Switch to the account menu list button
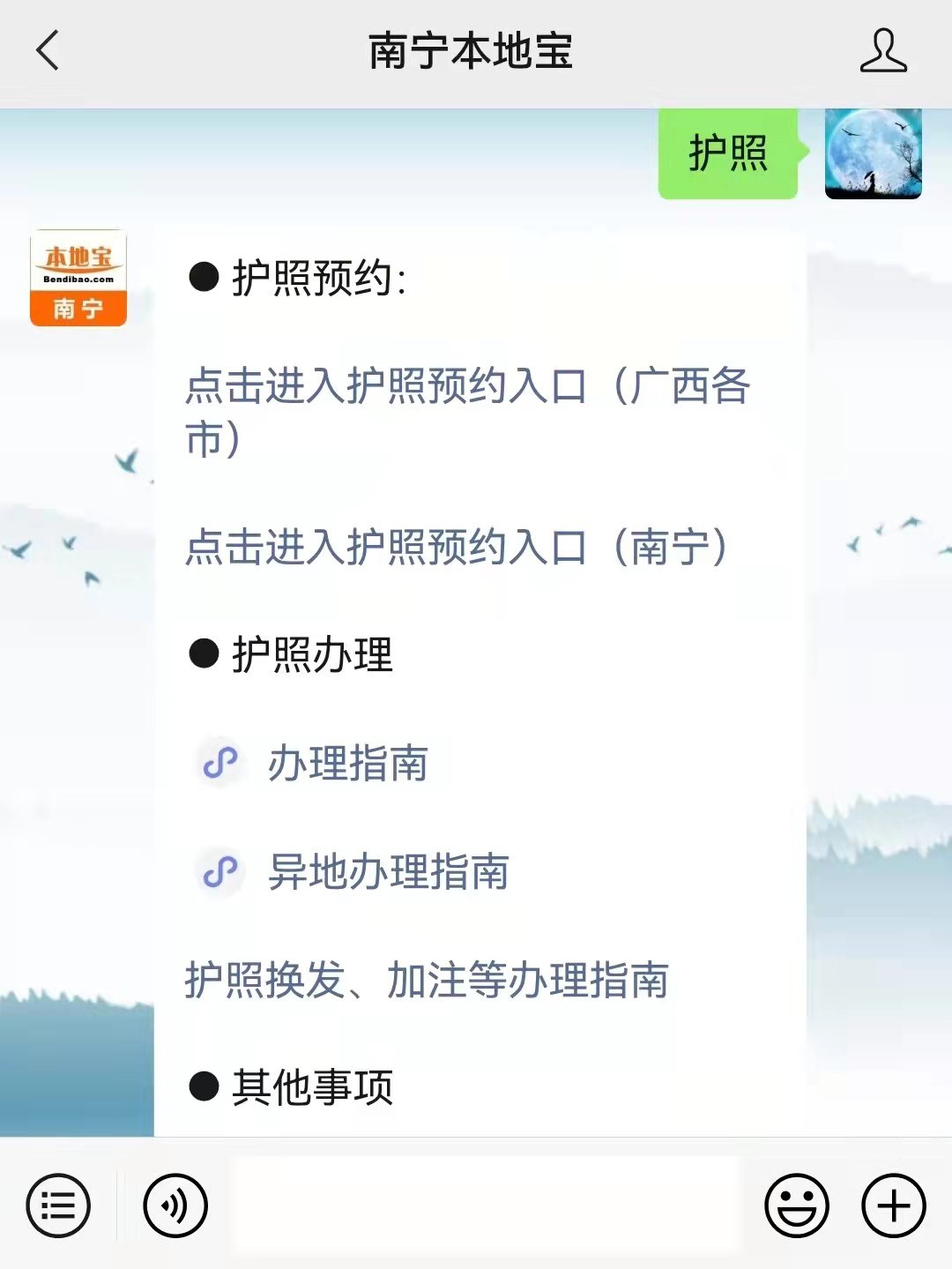 click(58, 1205)
